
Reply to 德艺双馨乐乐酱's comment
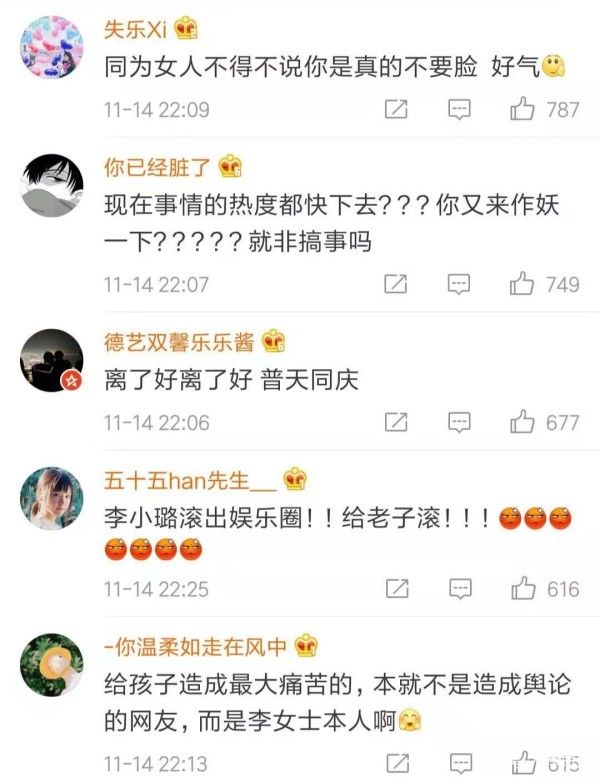pyautogui.click(x=459, y=422)
